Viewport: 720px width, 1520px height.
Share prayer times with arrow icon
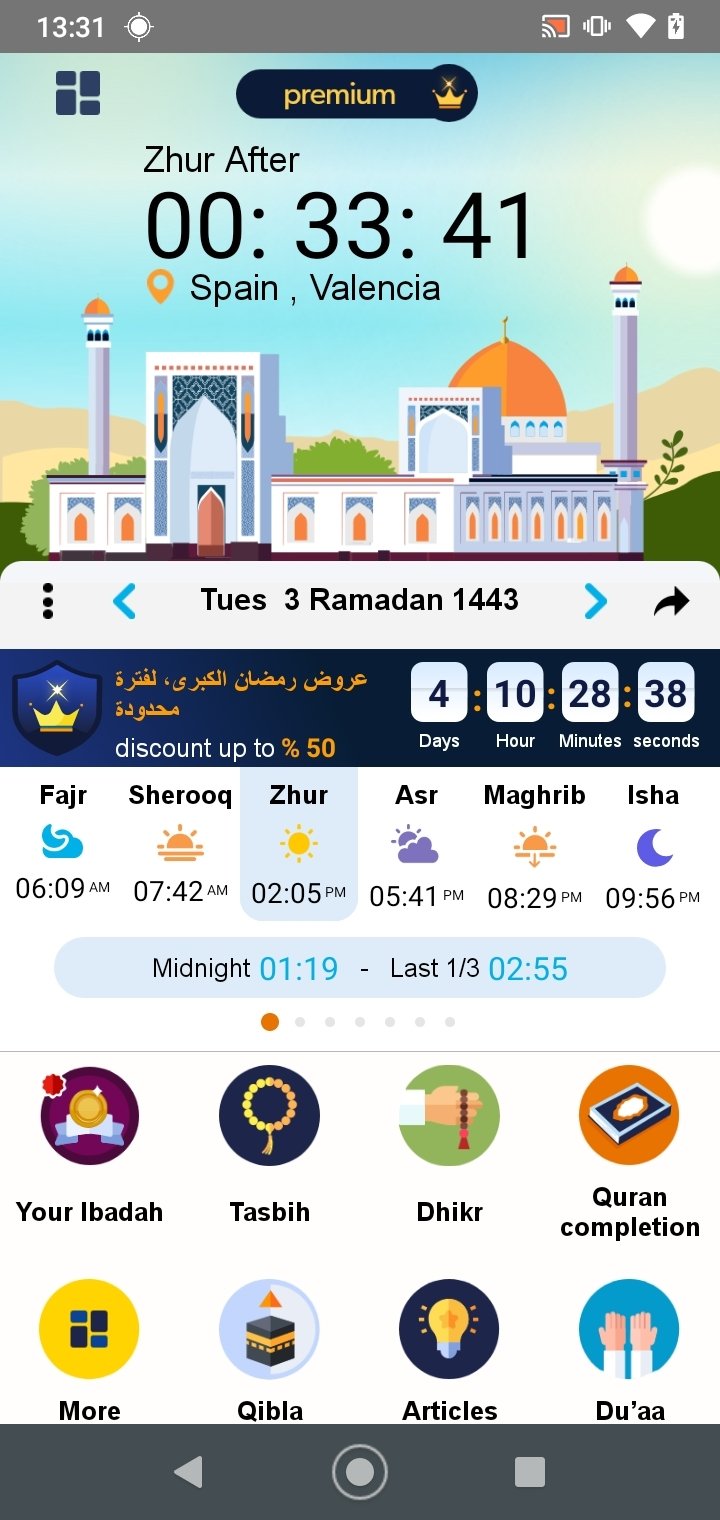click(672, 601)
